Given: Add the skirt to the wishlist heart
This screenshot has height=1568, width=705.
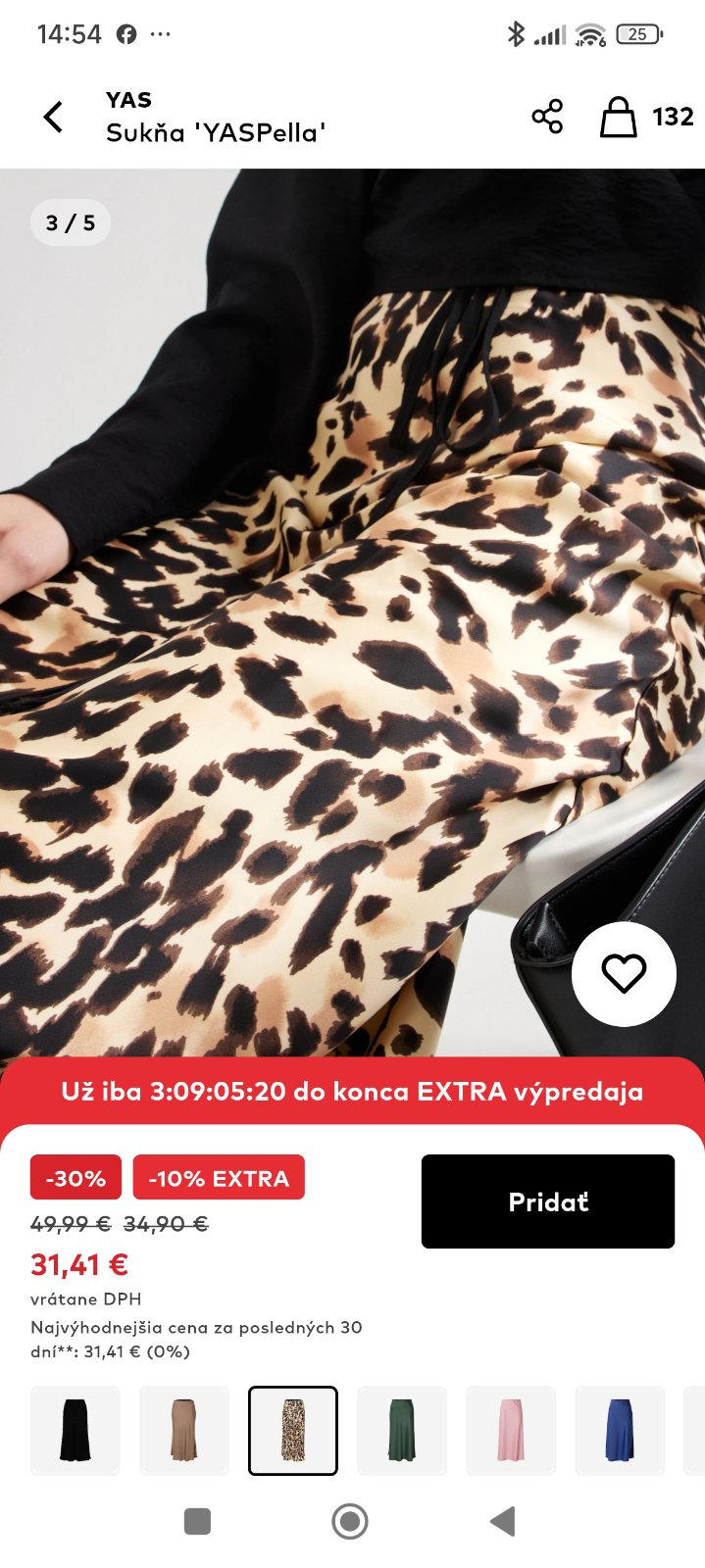Looking at the screenshot, I should (624, 973).
